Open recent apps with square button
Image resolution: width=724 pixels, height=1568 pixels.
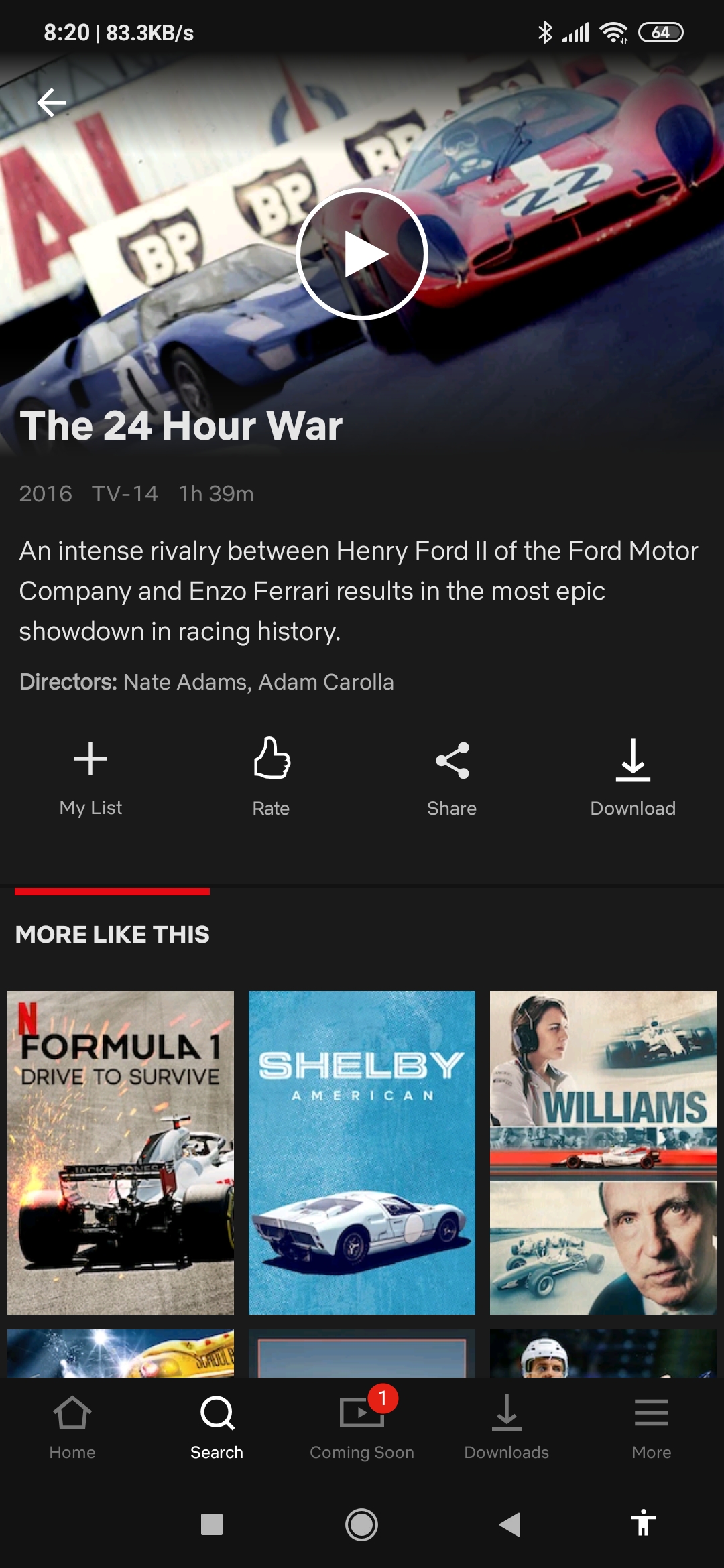click(212, 1524)
